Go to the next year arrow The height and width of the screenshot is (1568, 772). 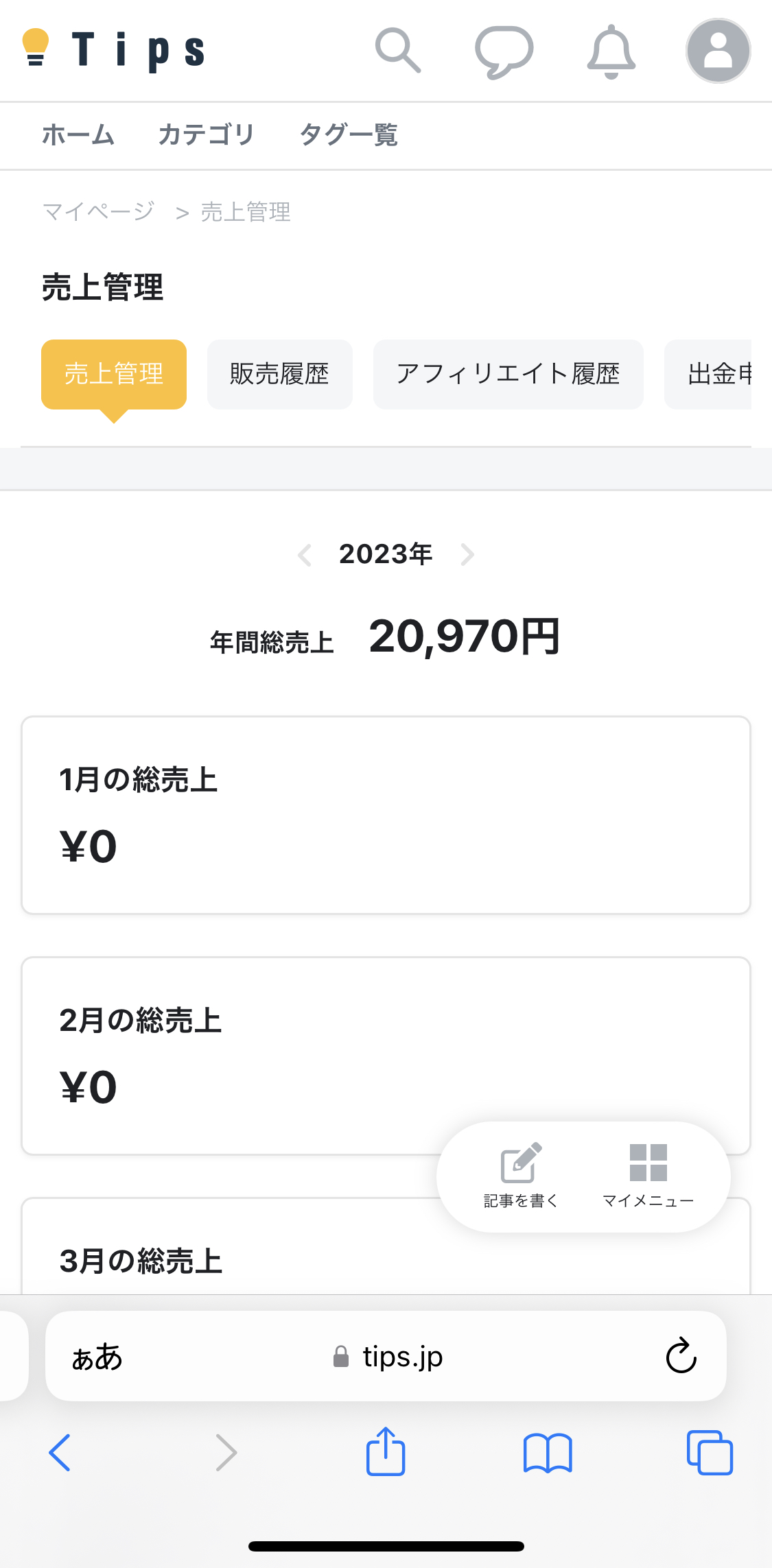pyautogui.click(x=467, y=554)
